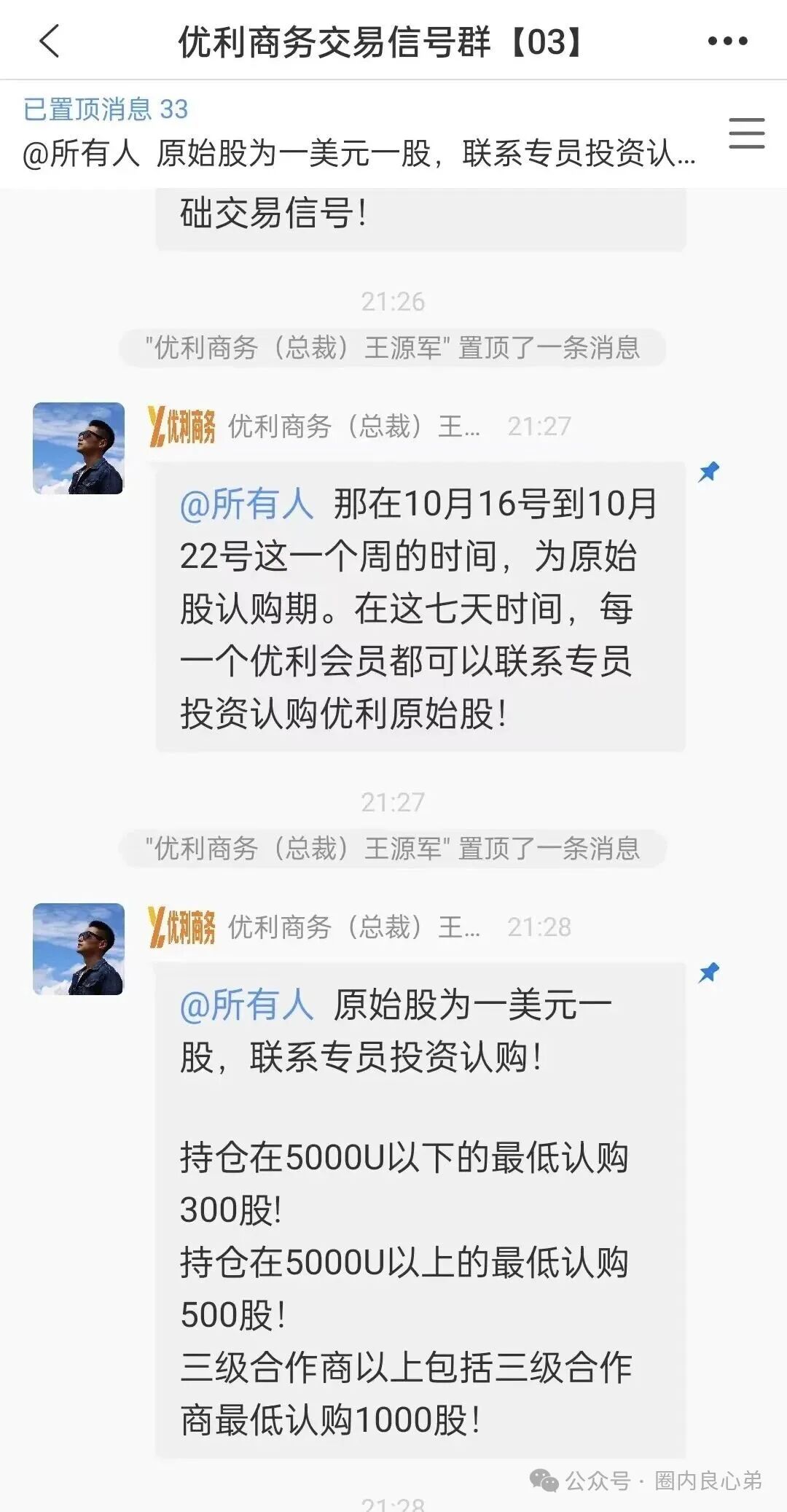The height and width of the screenshot is (1512, 787).
Task: Tap the 置顶了一条消息 system notice
Action: point(393,348)
